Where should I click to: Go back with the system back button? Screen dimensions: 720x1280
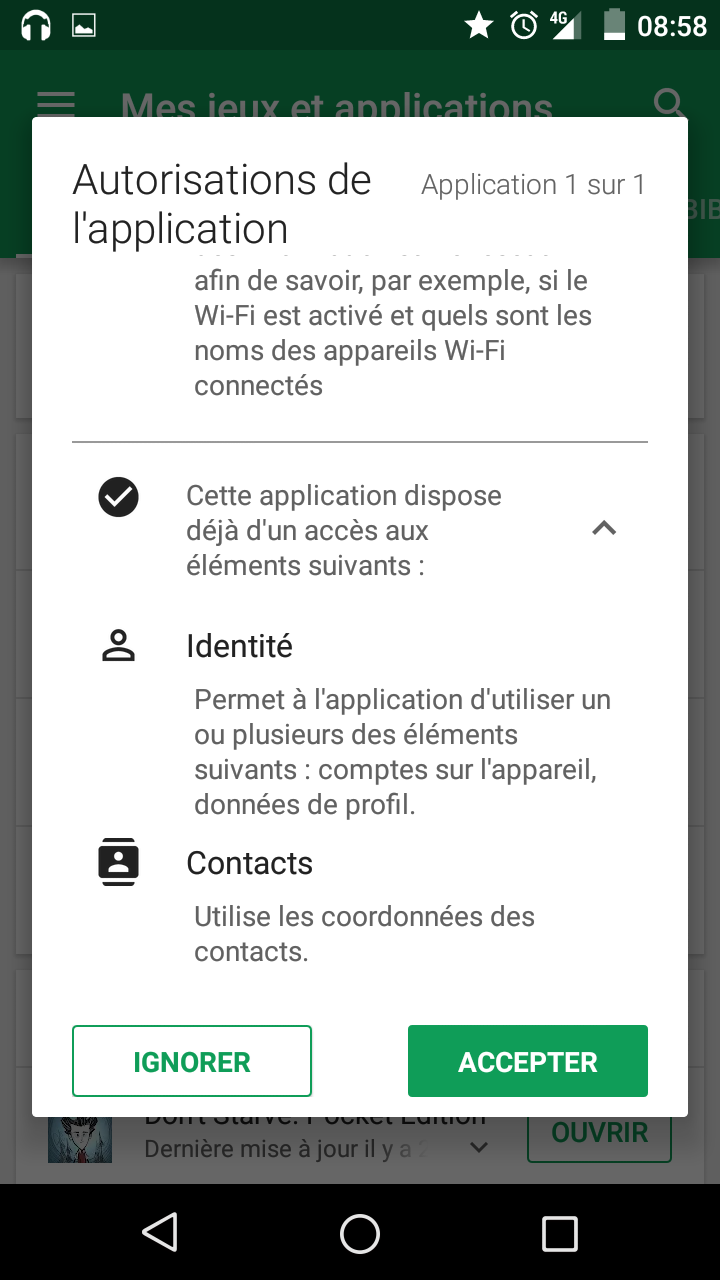160,1233
